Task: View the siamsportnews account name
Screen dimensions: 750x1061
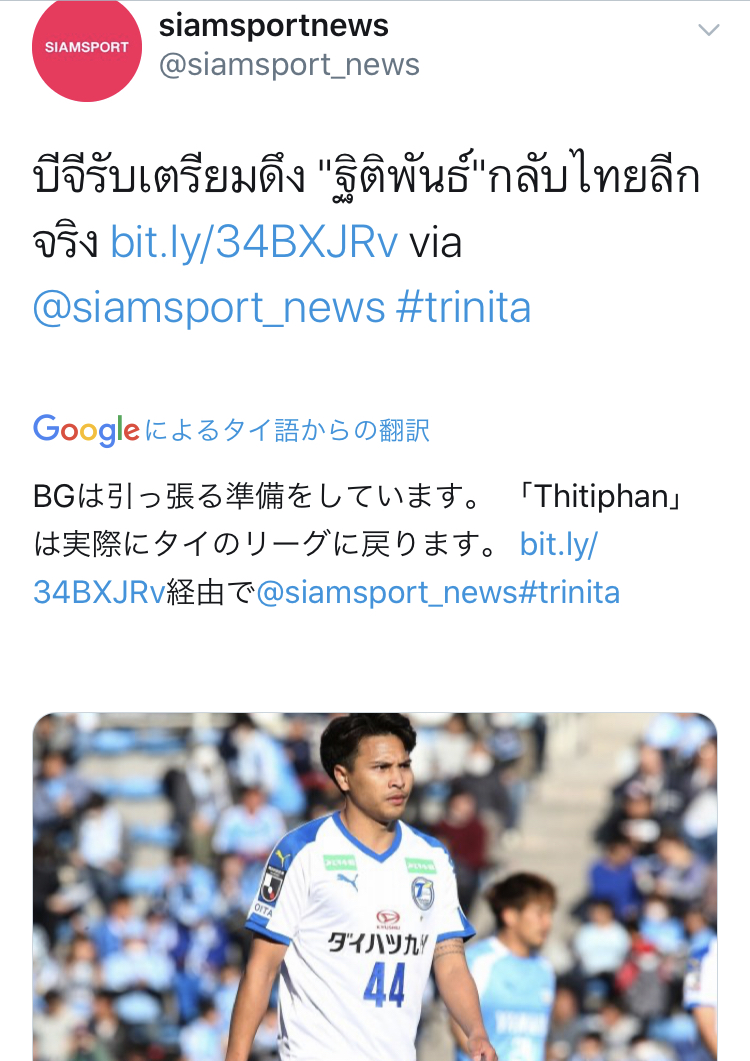Action: 274,25
